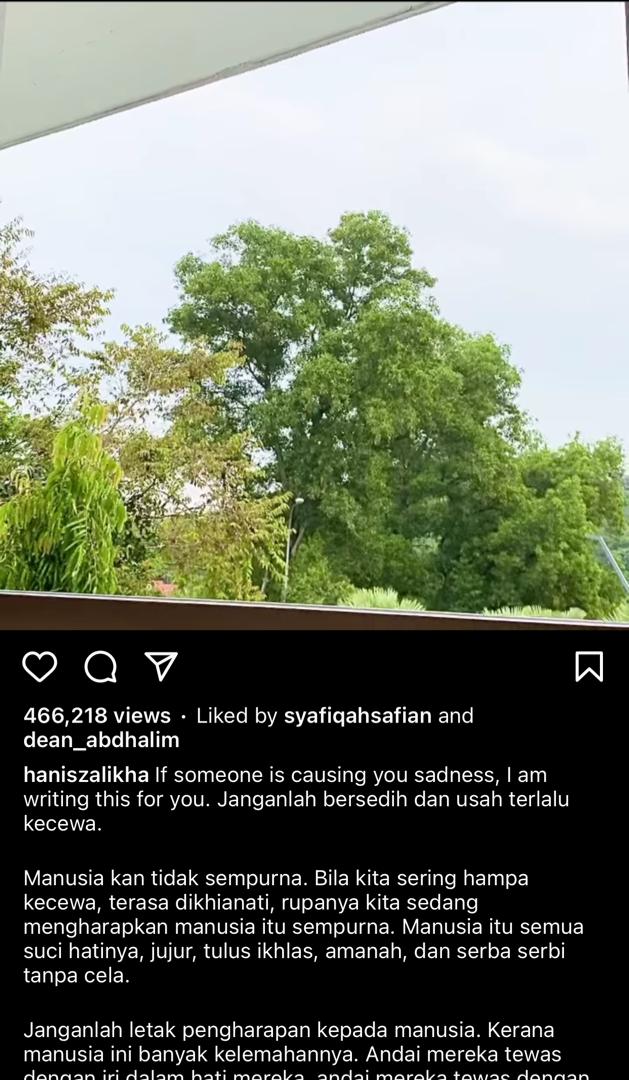Tap the tree video to pause or unmute
This screenshot has height=1080, width=629.
click(314, 330)
